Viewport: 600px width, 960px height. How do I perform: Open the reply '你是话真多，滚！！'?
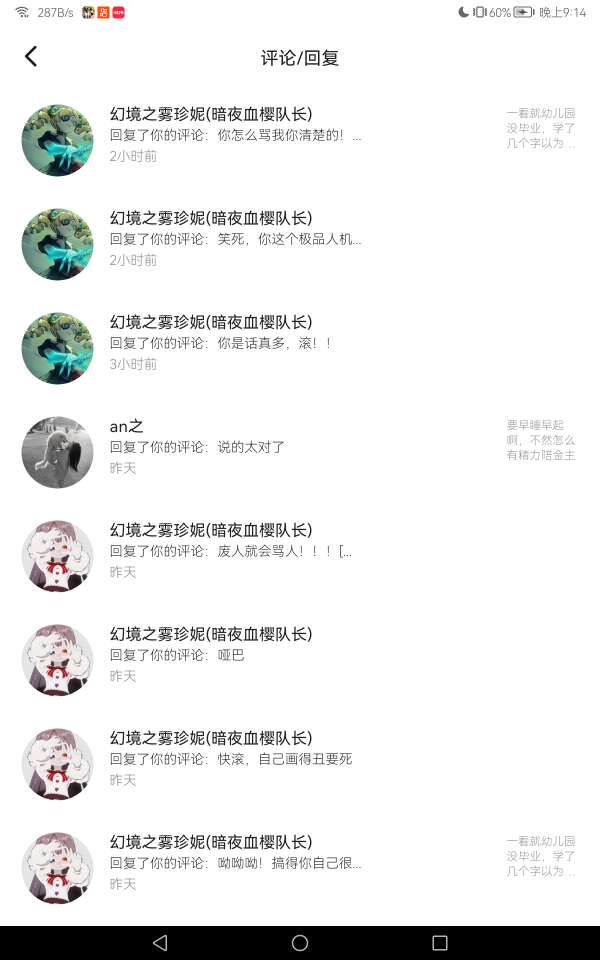point(220,343)
